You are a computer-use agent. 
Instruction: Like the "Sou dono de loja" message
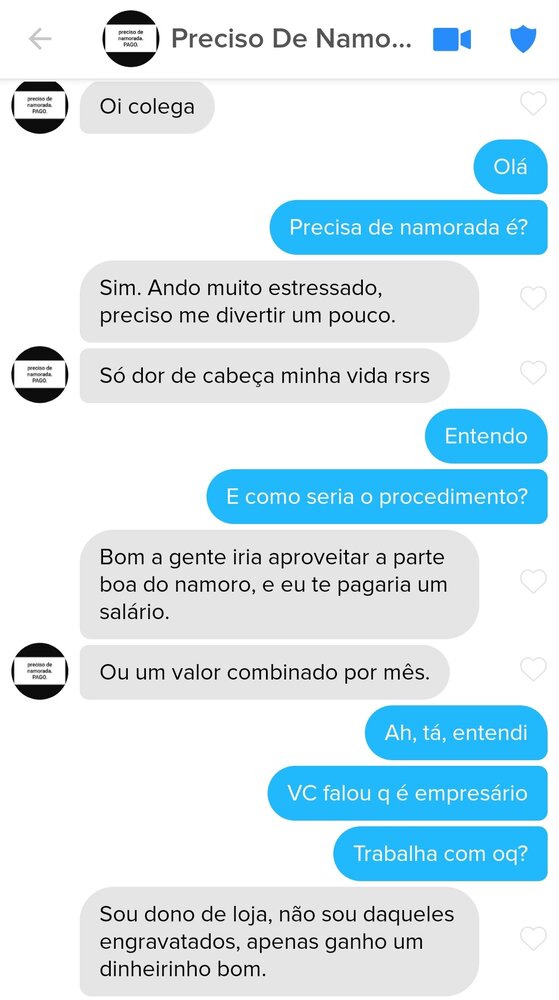(534, 939)
